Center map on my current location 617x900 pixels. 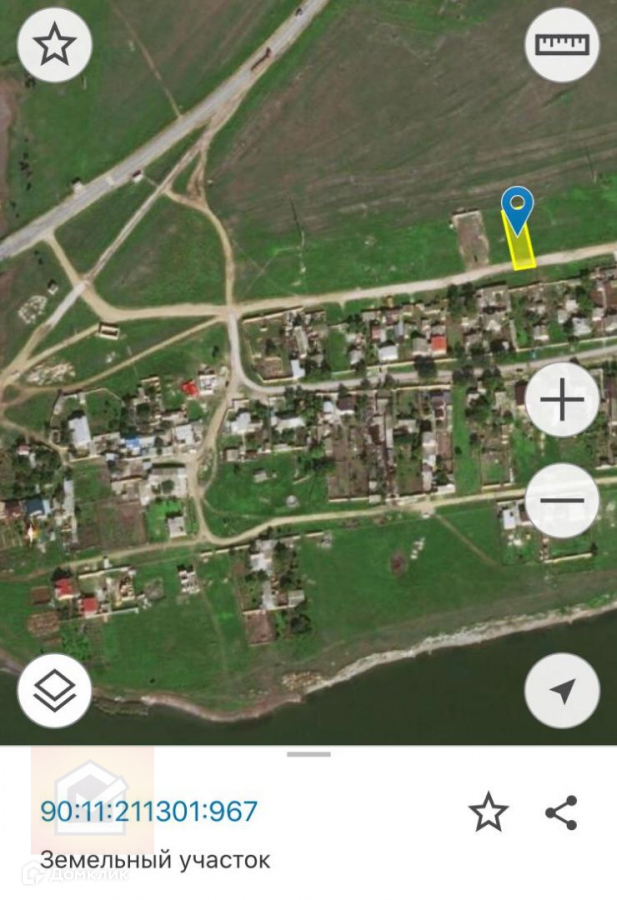point(562,690)
